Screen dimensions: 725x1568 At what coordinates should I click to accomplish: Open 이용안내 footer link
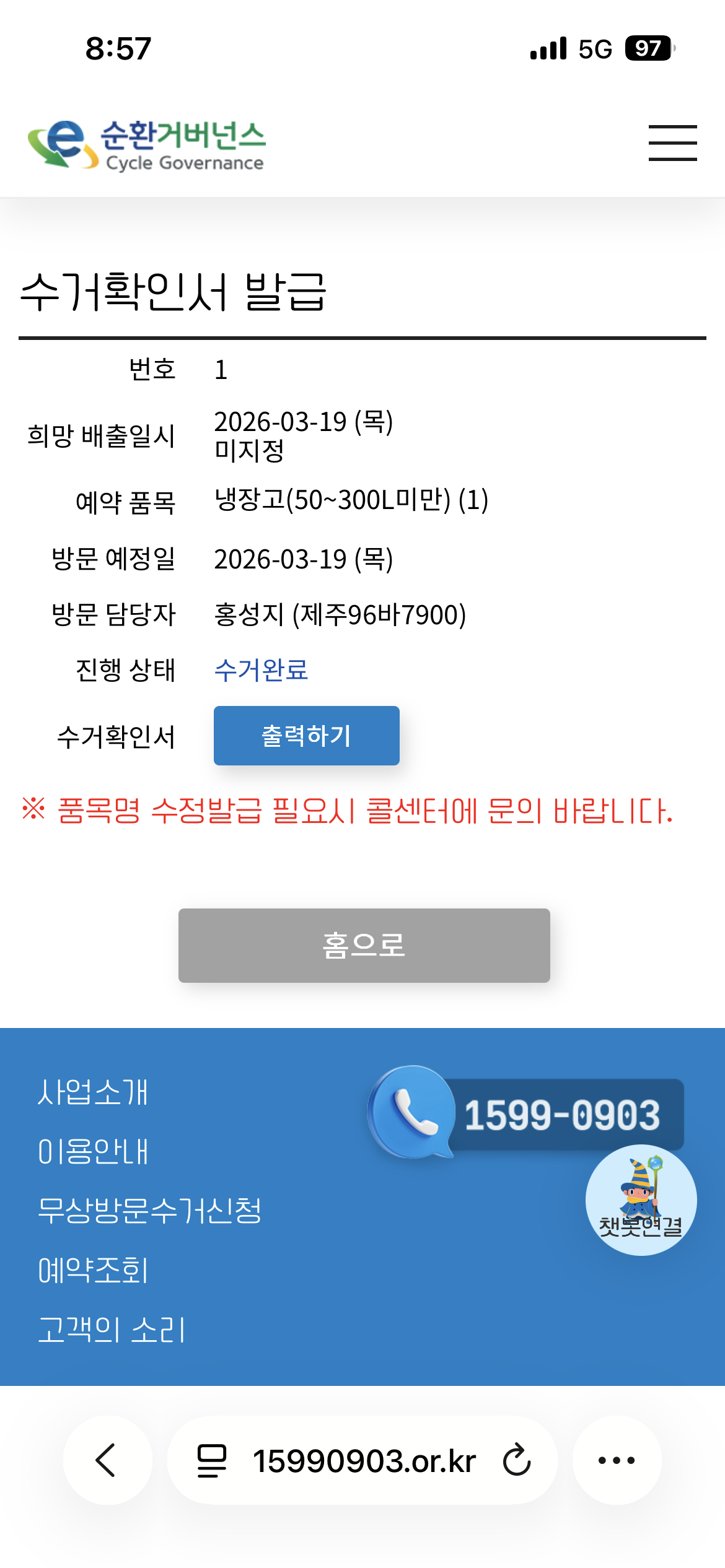93,1151
